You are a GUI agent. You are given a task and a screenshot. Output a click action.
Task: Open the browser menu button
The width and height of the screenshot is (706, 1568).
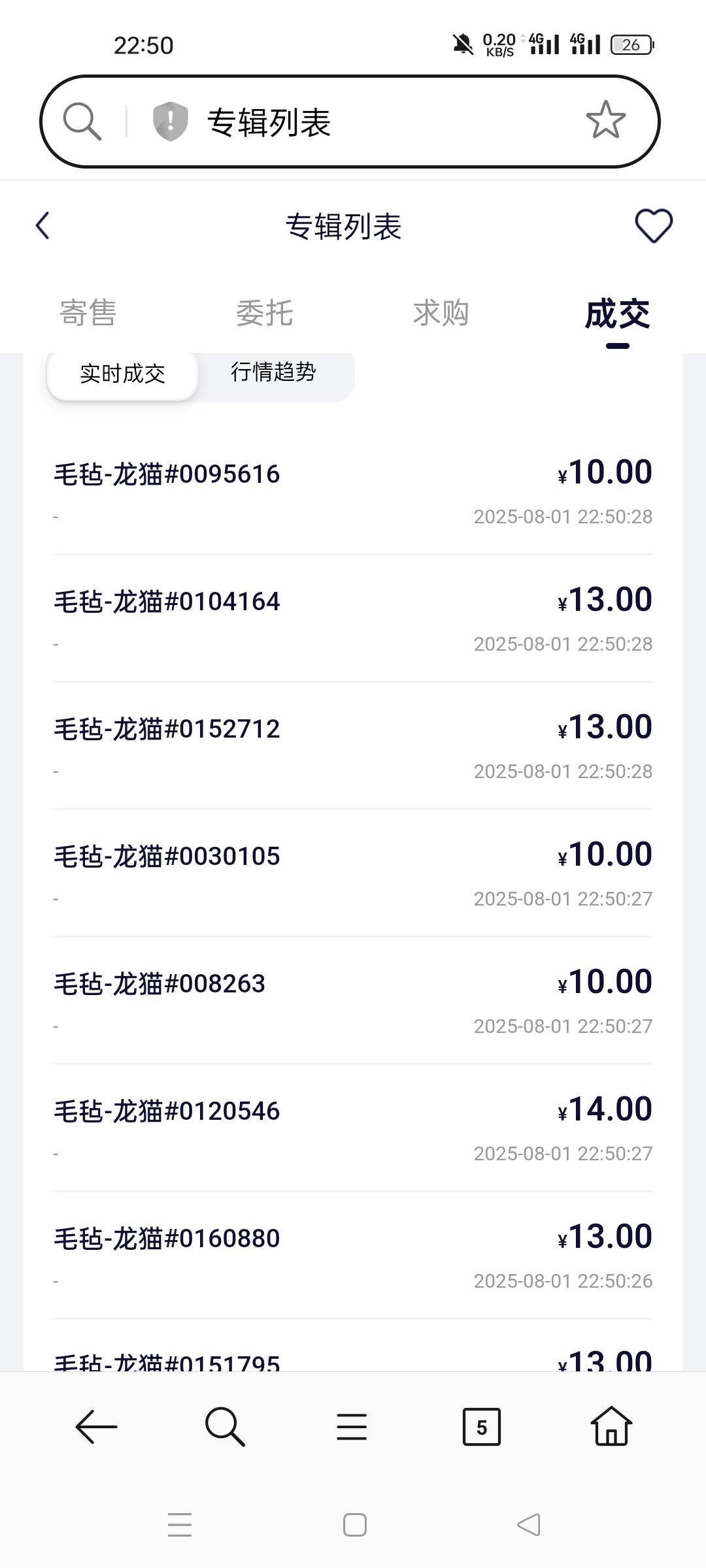click(352, 1427)
